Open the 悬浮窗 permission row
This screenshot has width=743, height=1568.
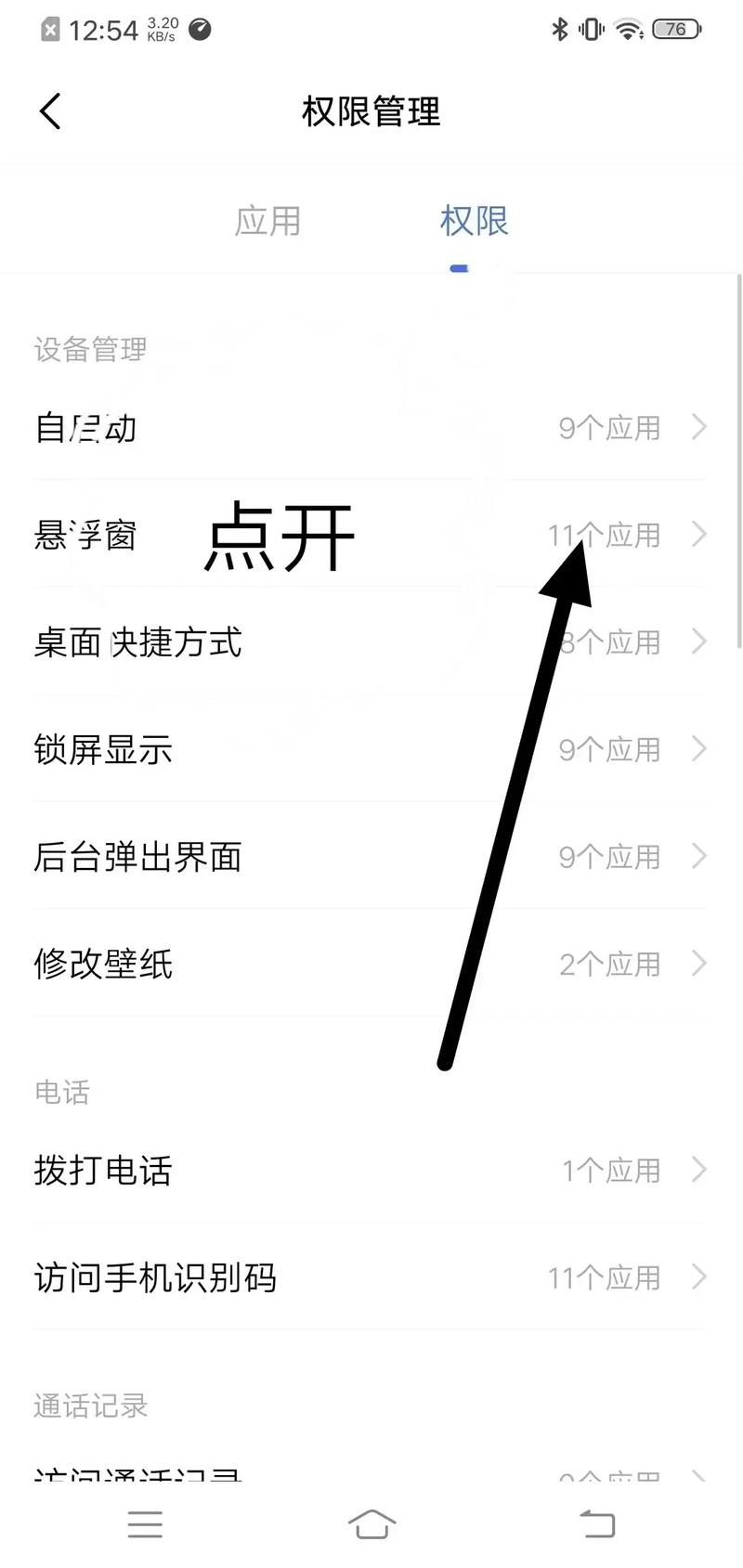371,536
